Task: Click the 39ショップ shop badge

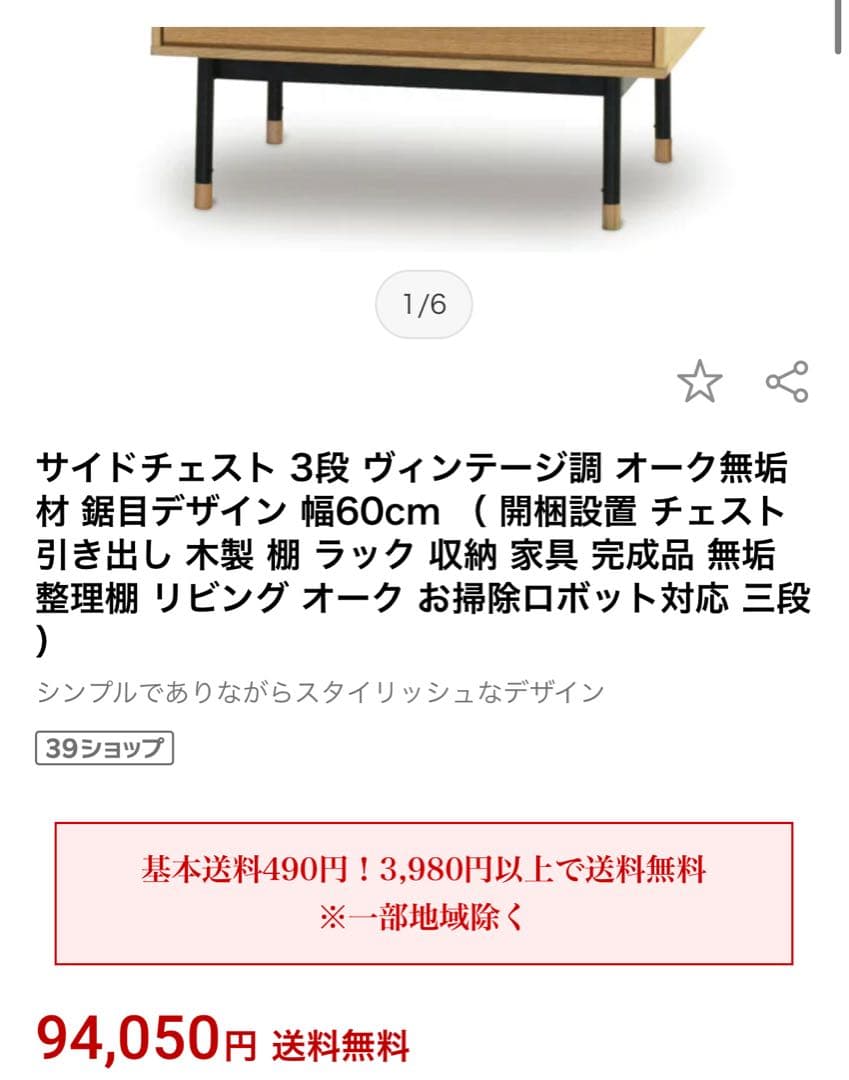Action: (103, 747)
